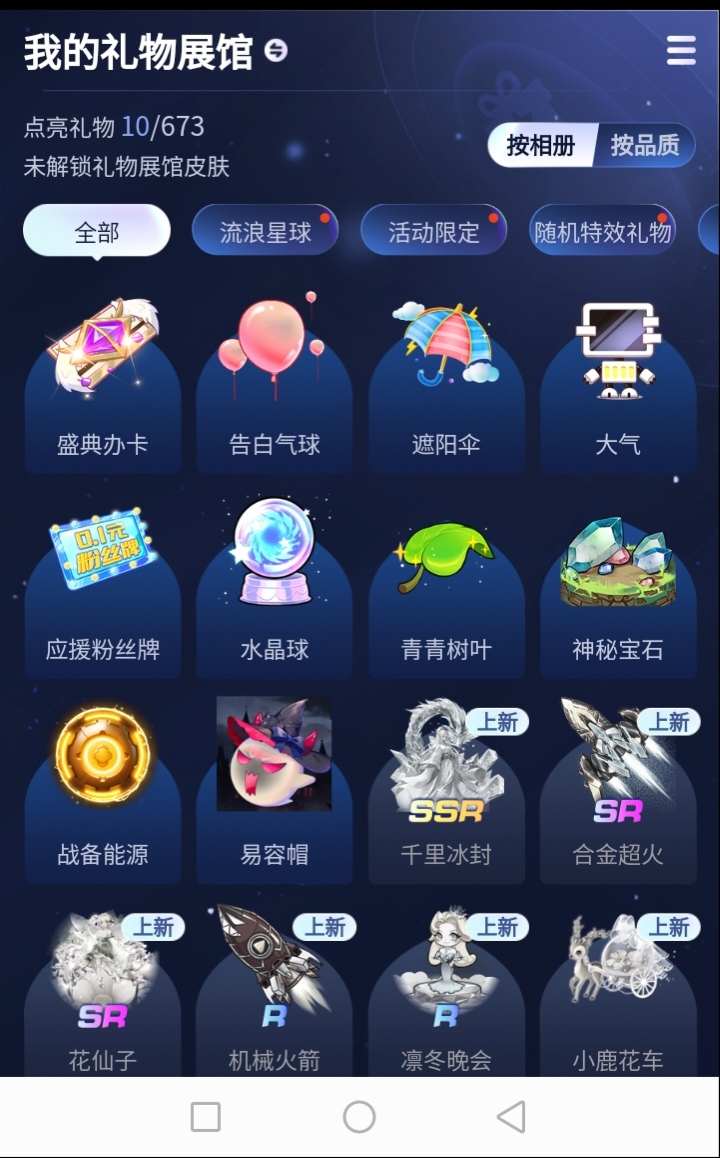The image size is (720, 1158).
Task: Open the 遮阳伞 gift tile
Action: point(446,385)
